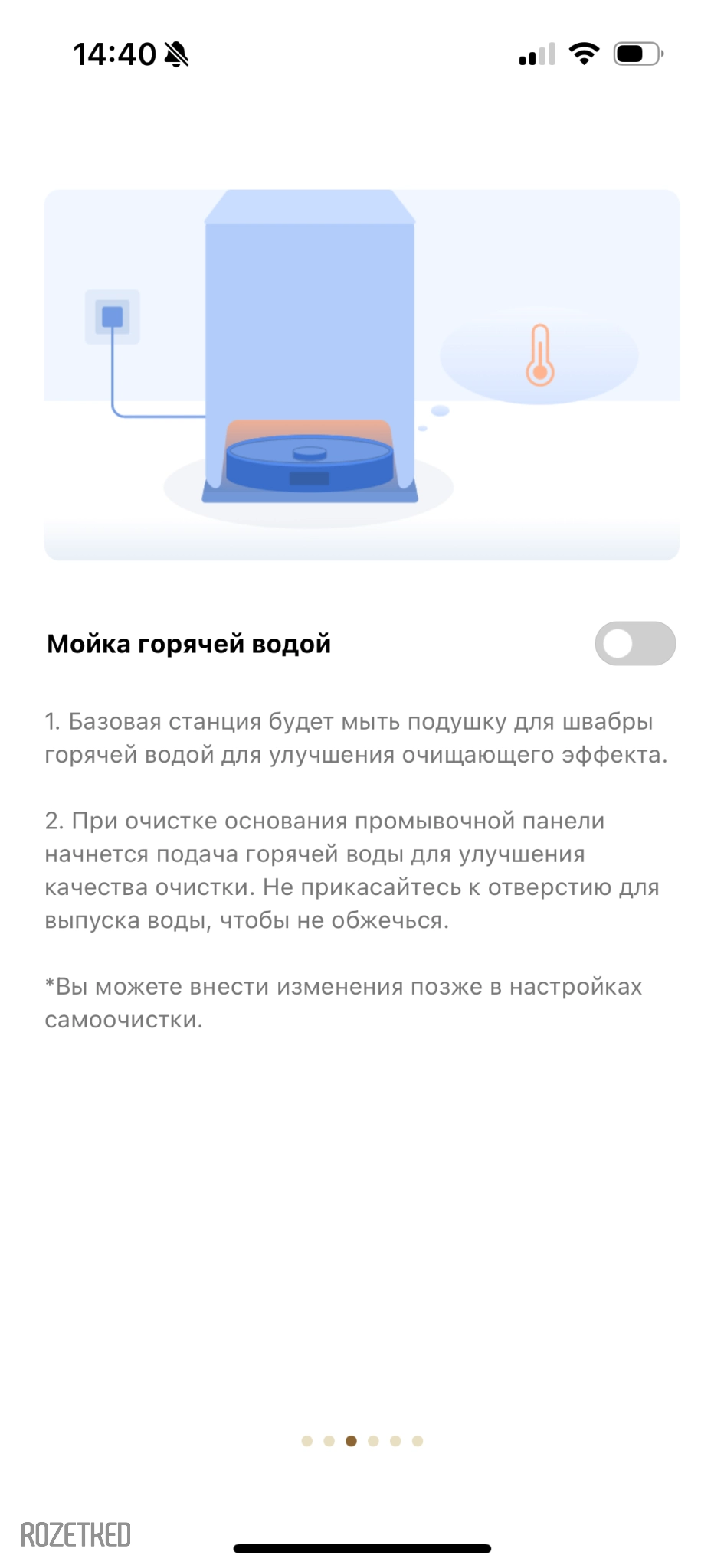Screen dimensions: 724x1568
Task: Enable the Мойка горячей водой switch
Action: pyautogui.click(x=634, y=643)
